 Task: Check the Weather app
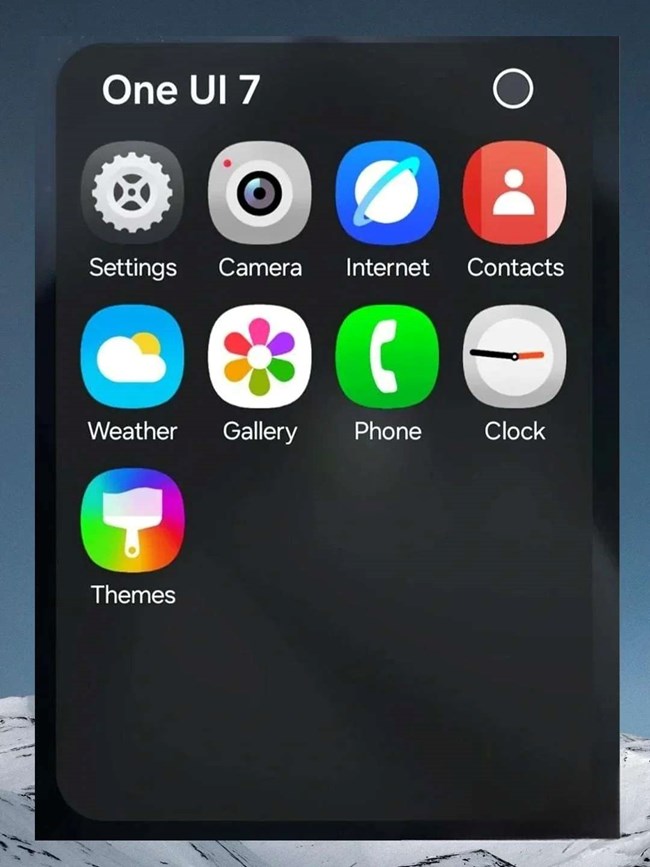(x=132, y=356)
